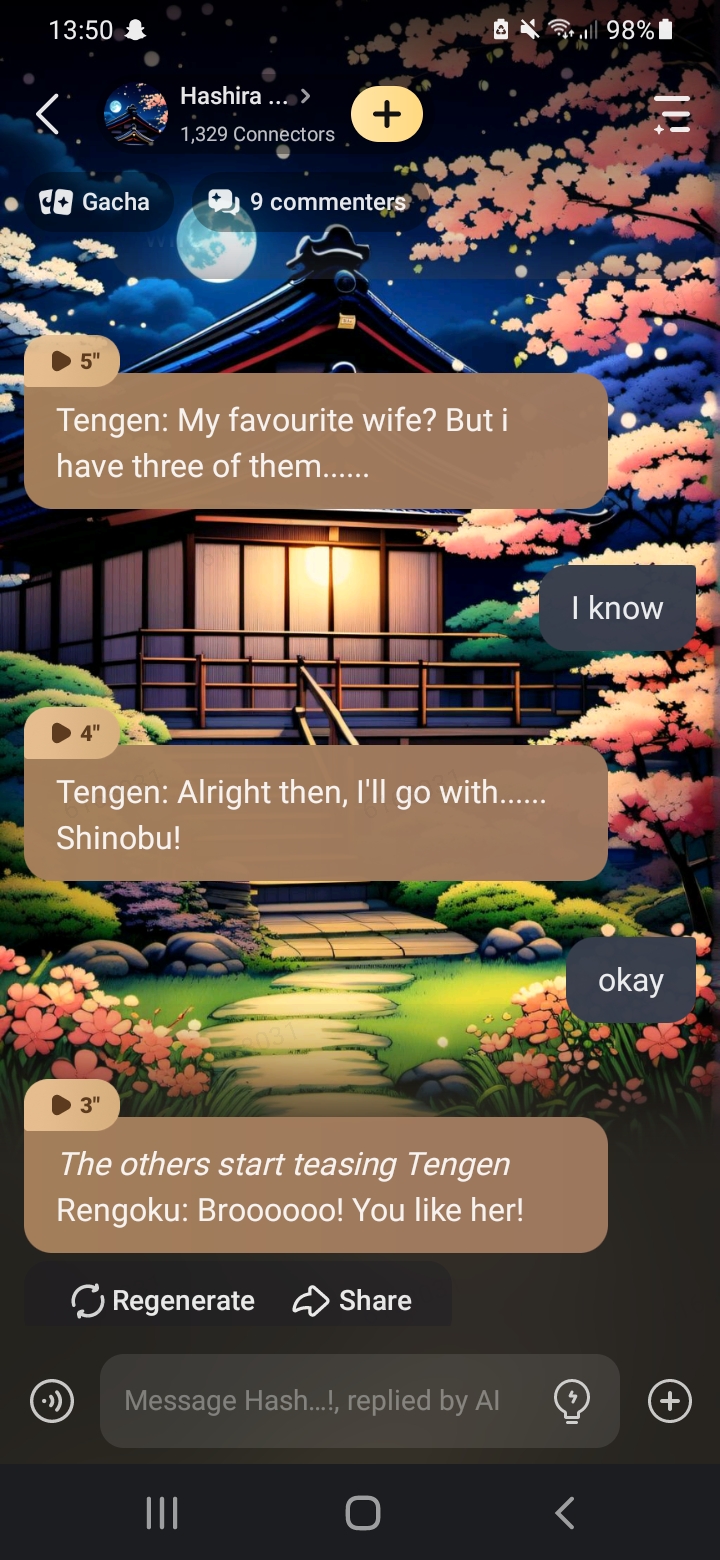Play the 5-second voice of Tengen's wife message

pos(73,361)
